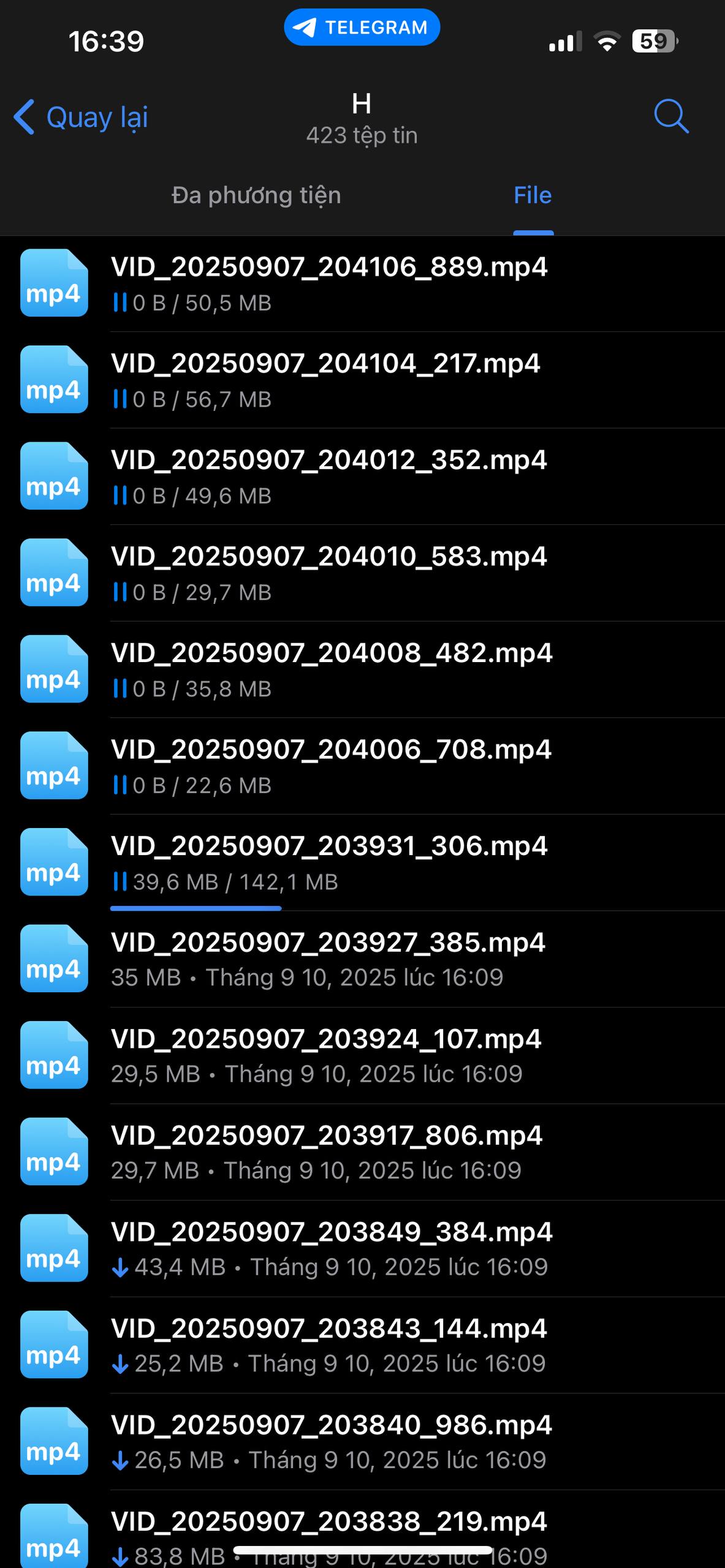
Task: Open VID_20250907_204106_889.mp4
Action: coord(329,283)
